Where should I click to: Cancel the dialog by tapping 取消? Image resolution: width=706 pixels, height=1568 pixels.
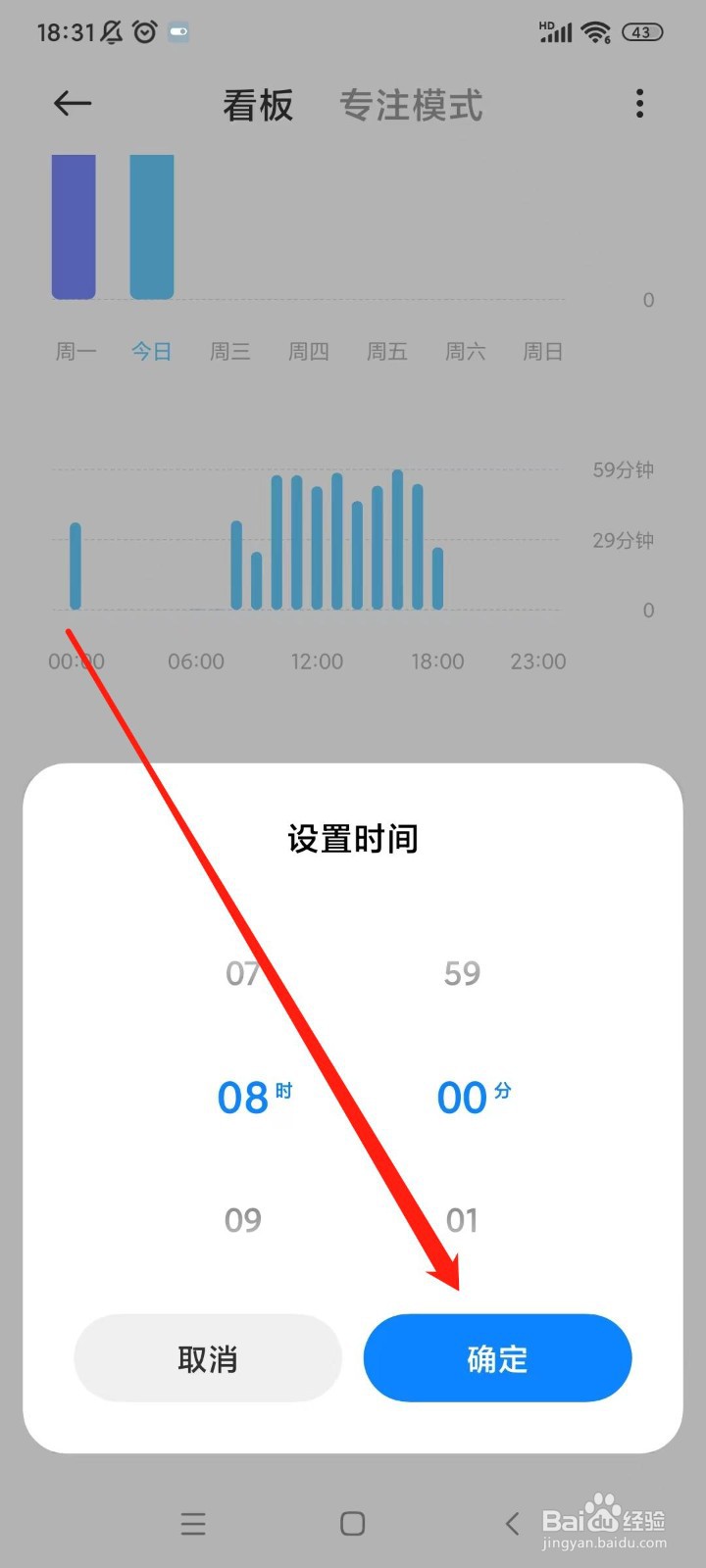click(x=207, y=1358)
